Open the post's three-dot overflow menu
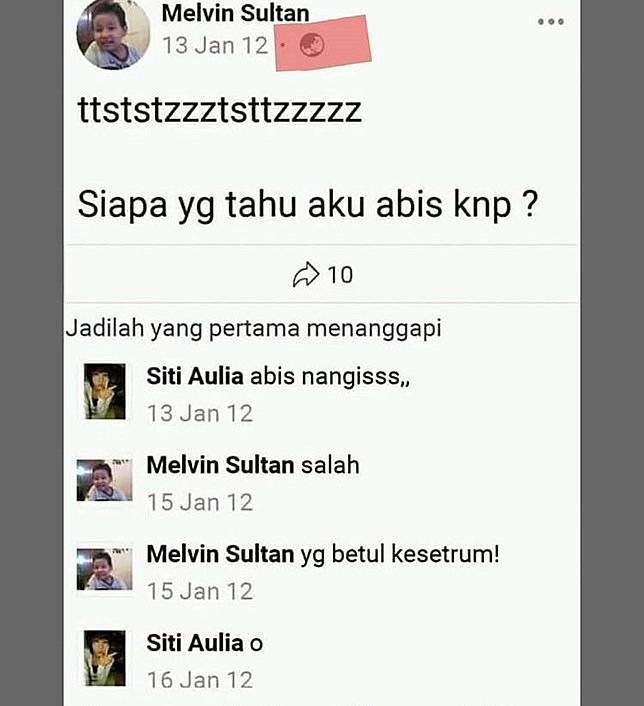Viewport: 644px width, 706px height. (x=550, y=22)
